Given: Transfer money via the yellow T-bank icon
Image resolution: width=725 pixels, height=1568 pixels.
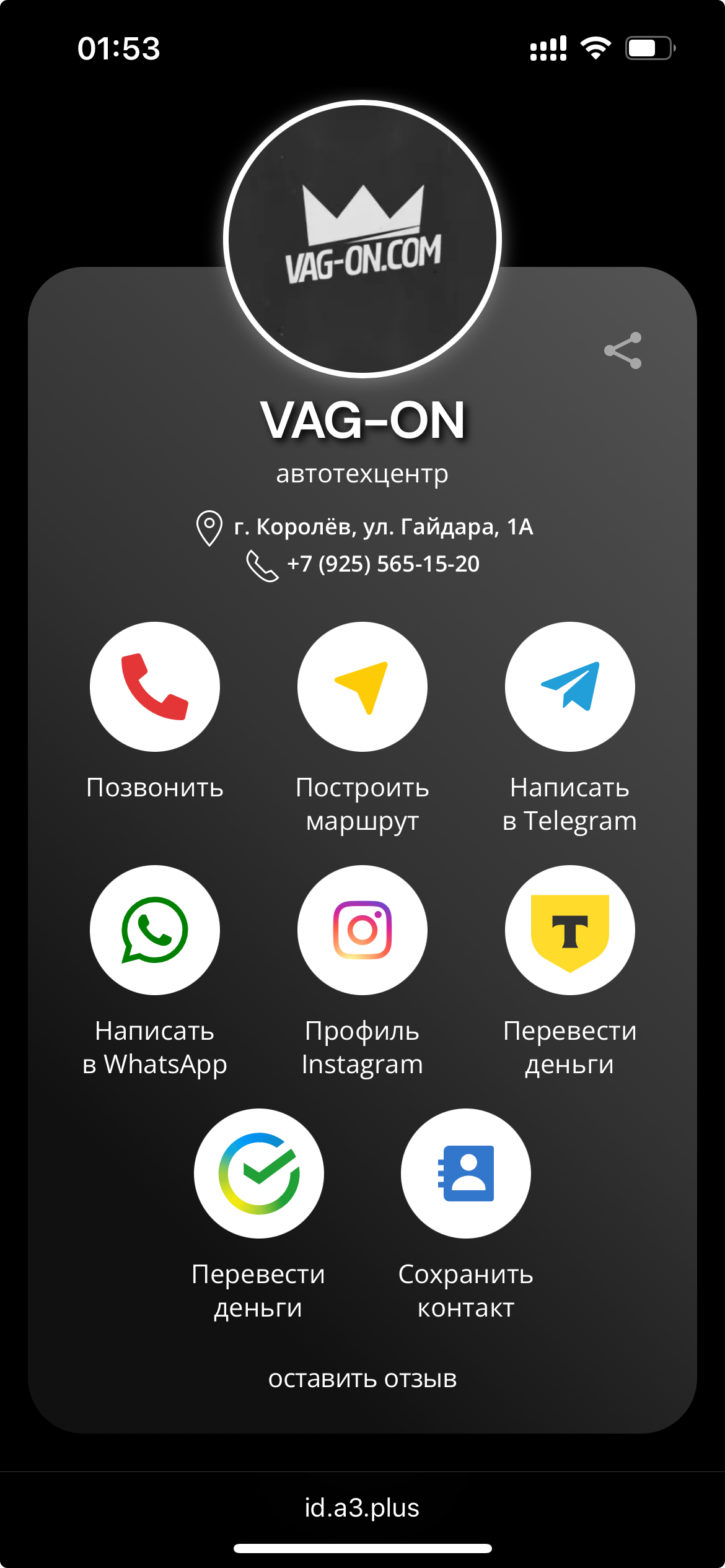Looking at the screenshot, I should (x=569, y=930).
